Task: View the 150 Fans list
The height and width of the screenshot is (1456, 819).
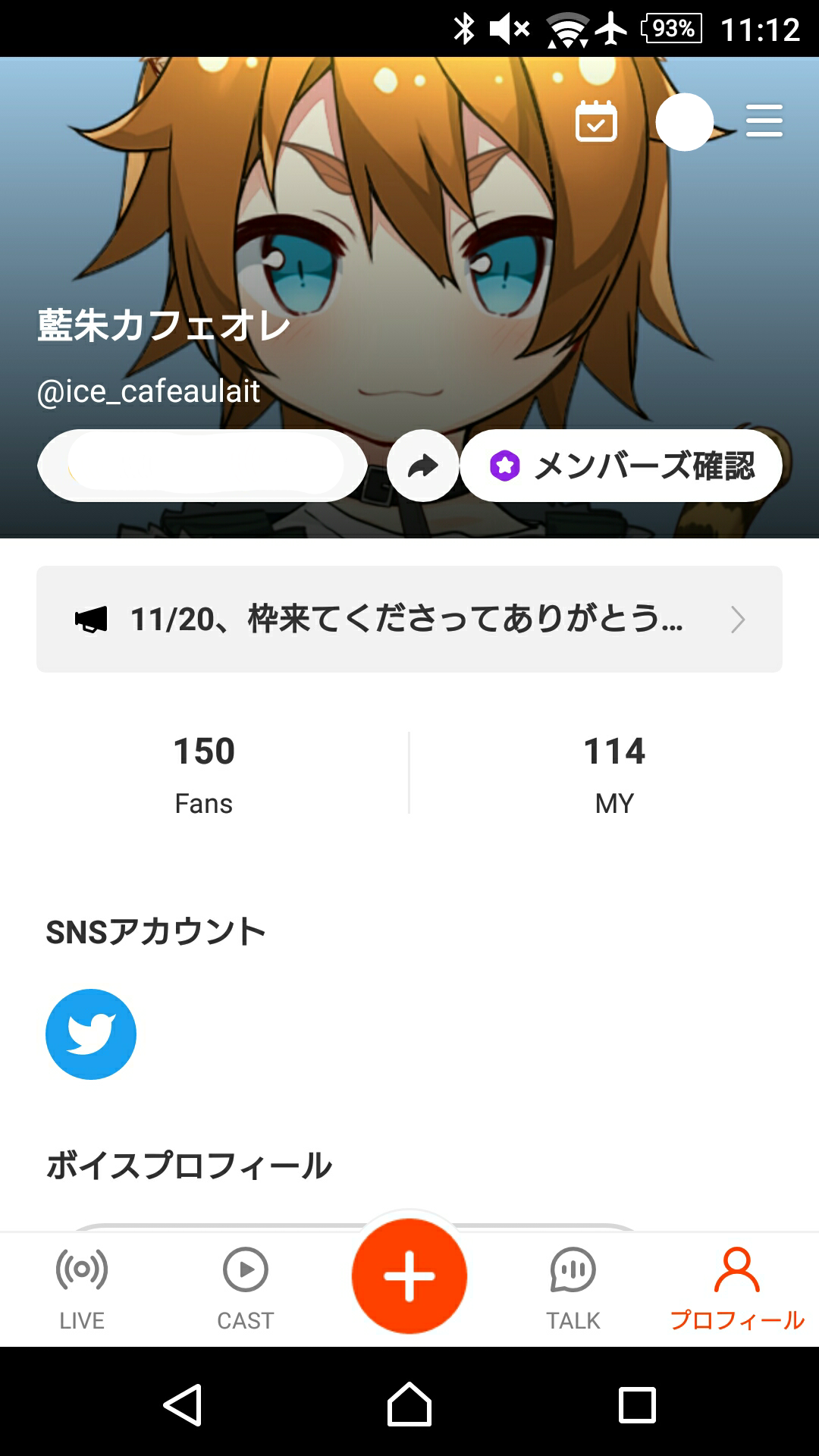Action: click(x=204, y=773)
